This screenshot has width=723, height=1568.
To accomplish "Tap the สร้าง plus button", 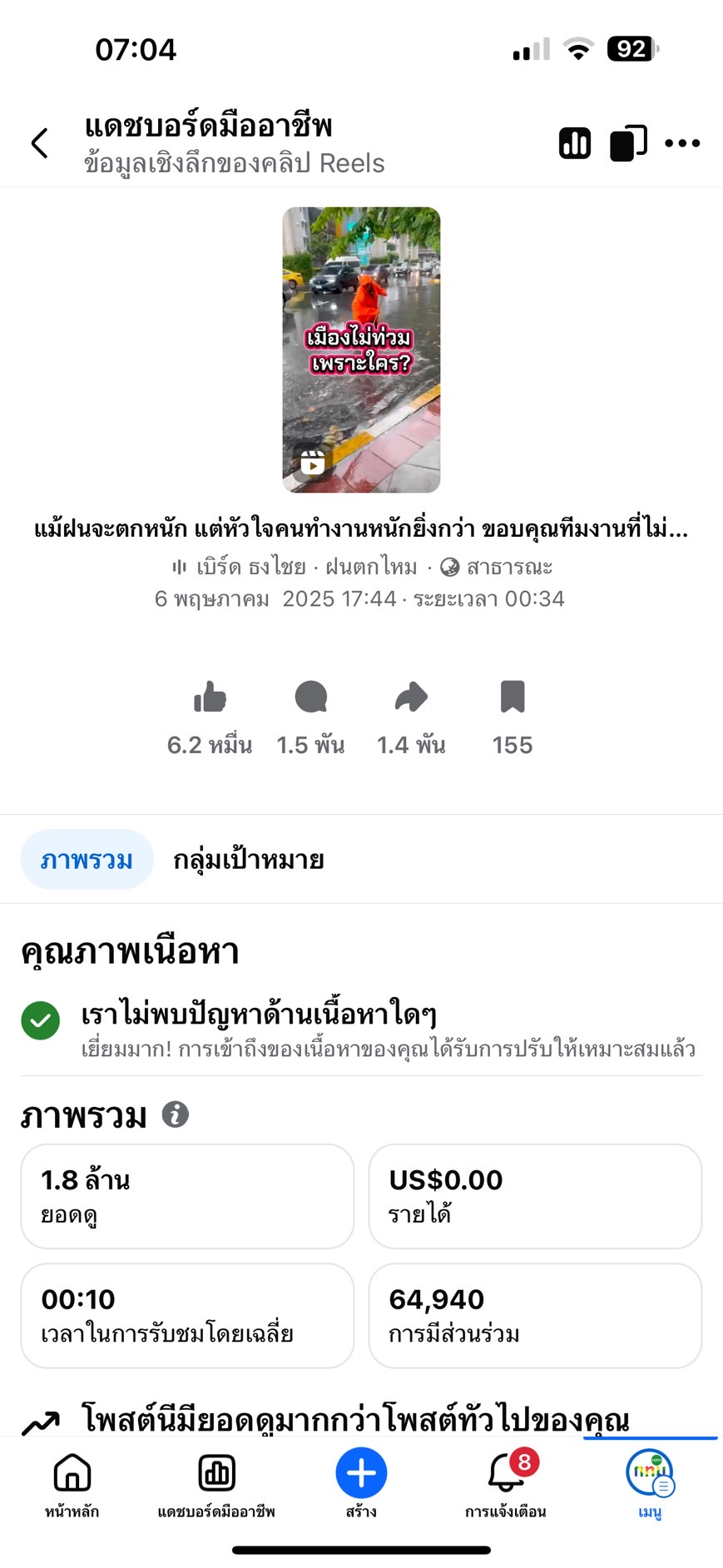I will [x=361, y=1475].
